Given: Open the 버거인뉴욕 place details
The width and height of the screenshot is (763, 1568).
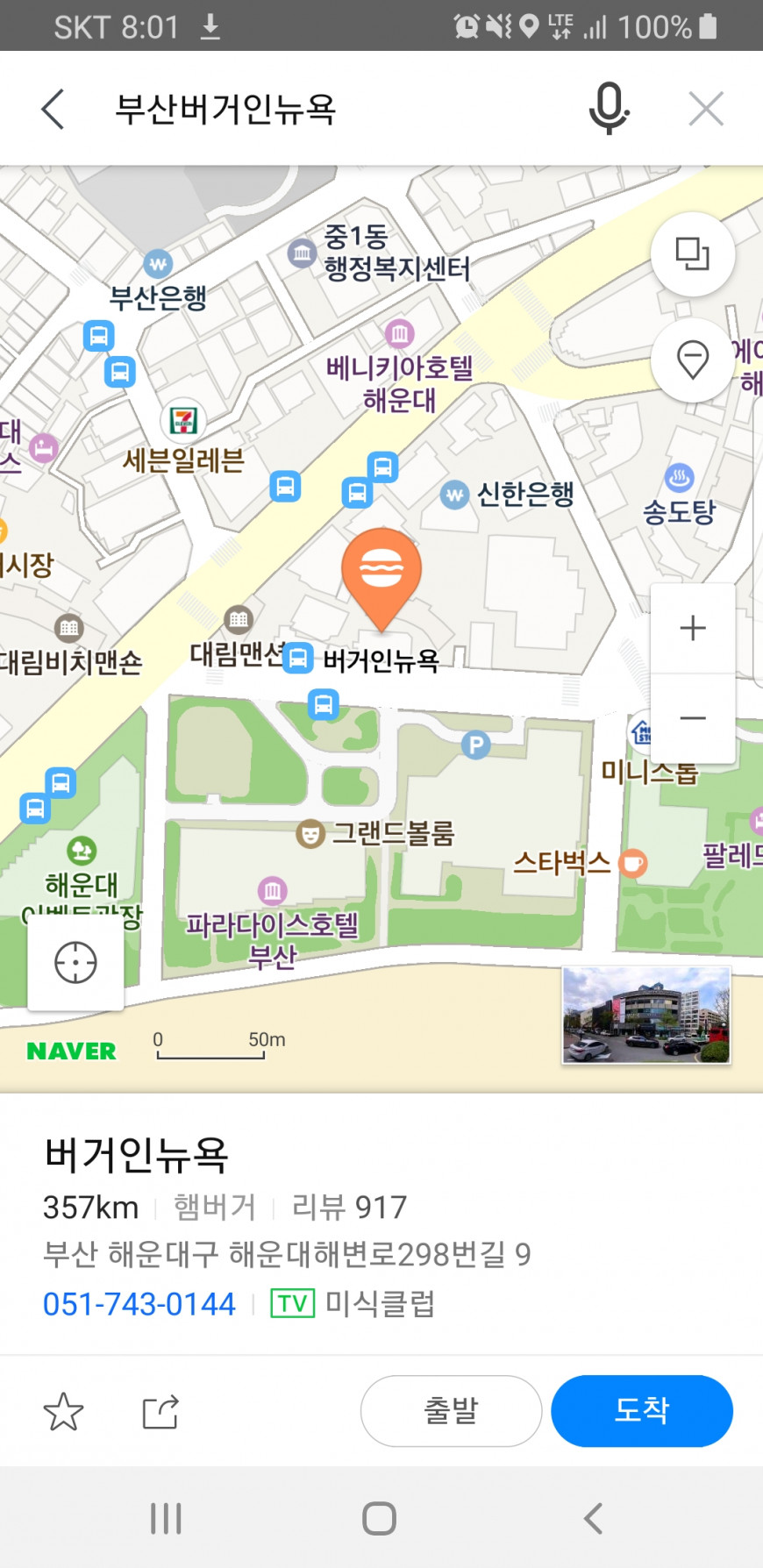Looking at the screenshot, I should click(x=137, y=1155).
